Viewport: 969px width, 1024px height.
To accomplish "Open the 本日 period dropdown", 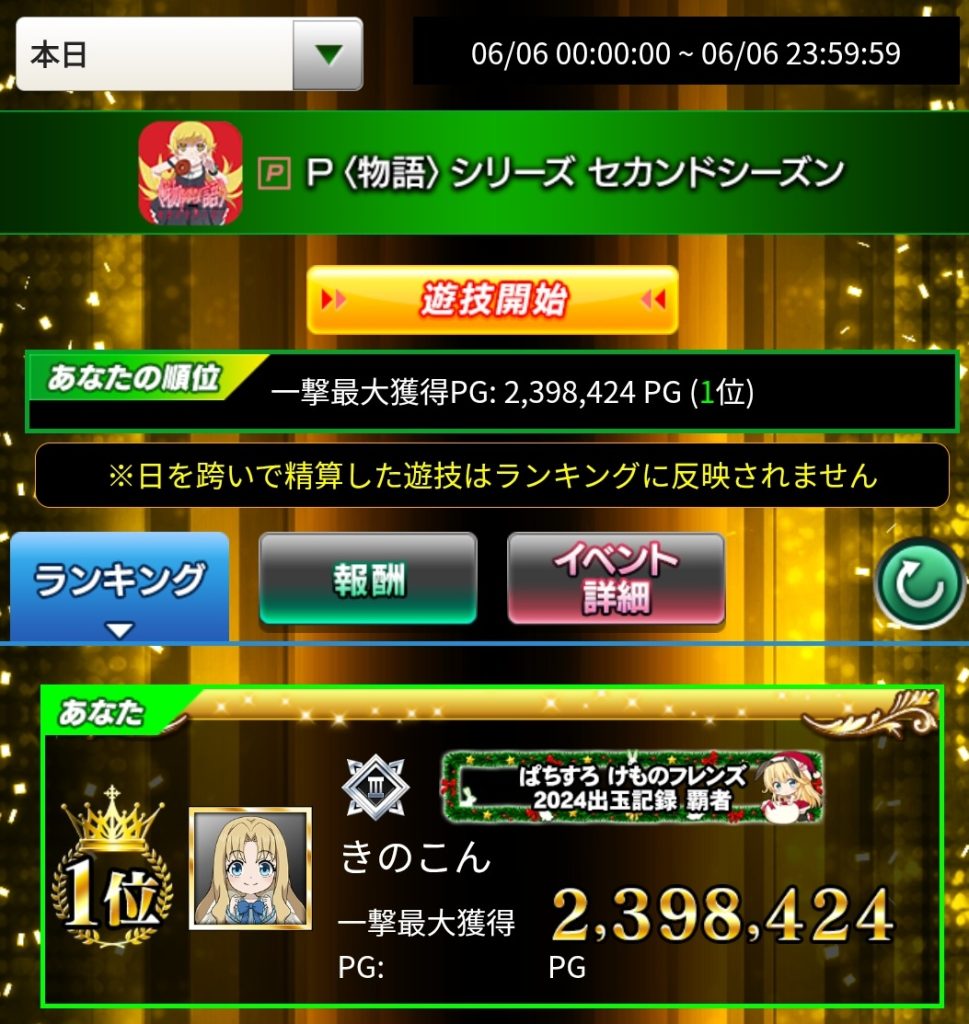I will 188,54.
